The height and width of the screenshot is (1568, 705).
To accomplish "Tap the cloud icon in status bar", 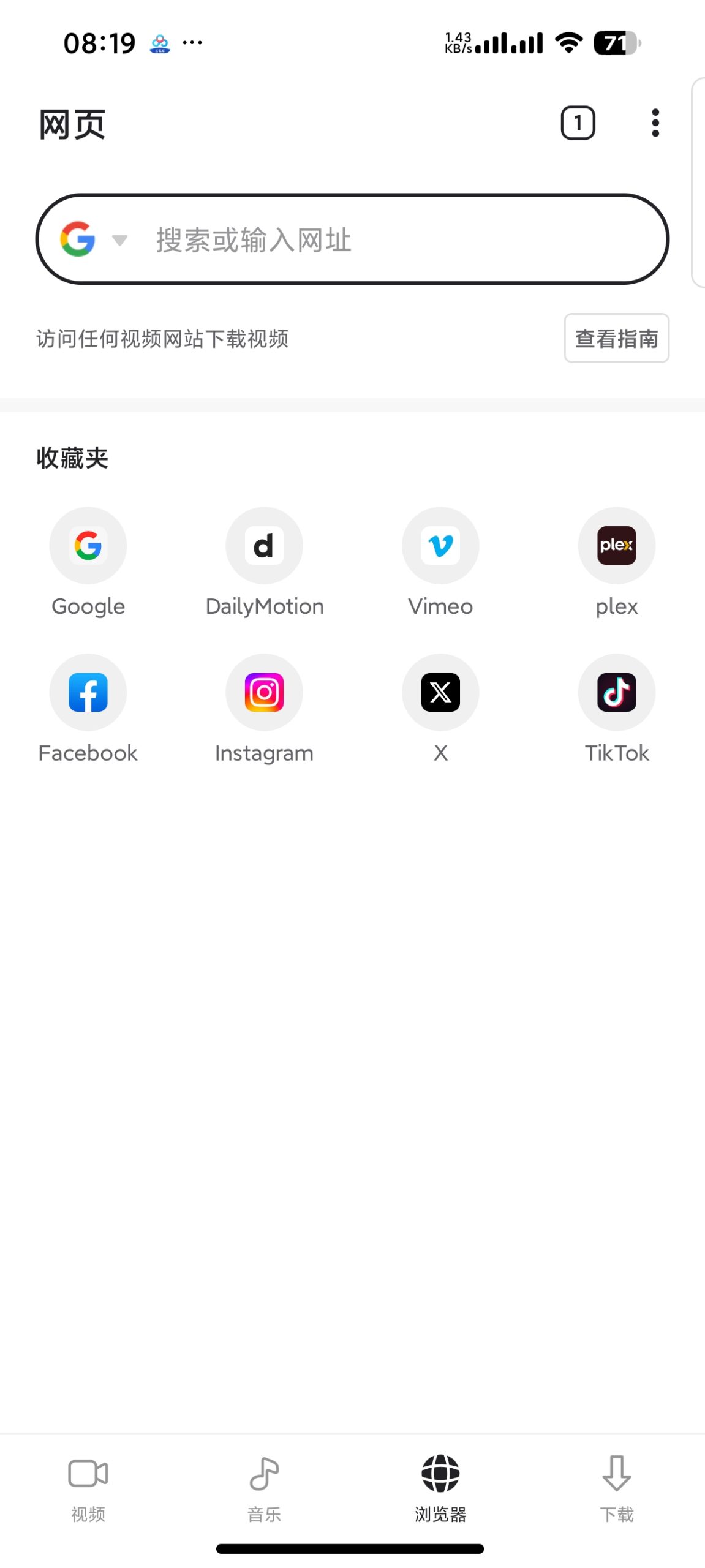I will [x=159, y=42].
